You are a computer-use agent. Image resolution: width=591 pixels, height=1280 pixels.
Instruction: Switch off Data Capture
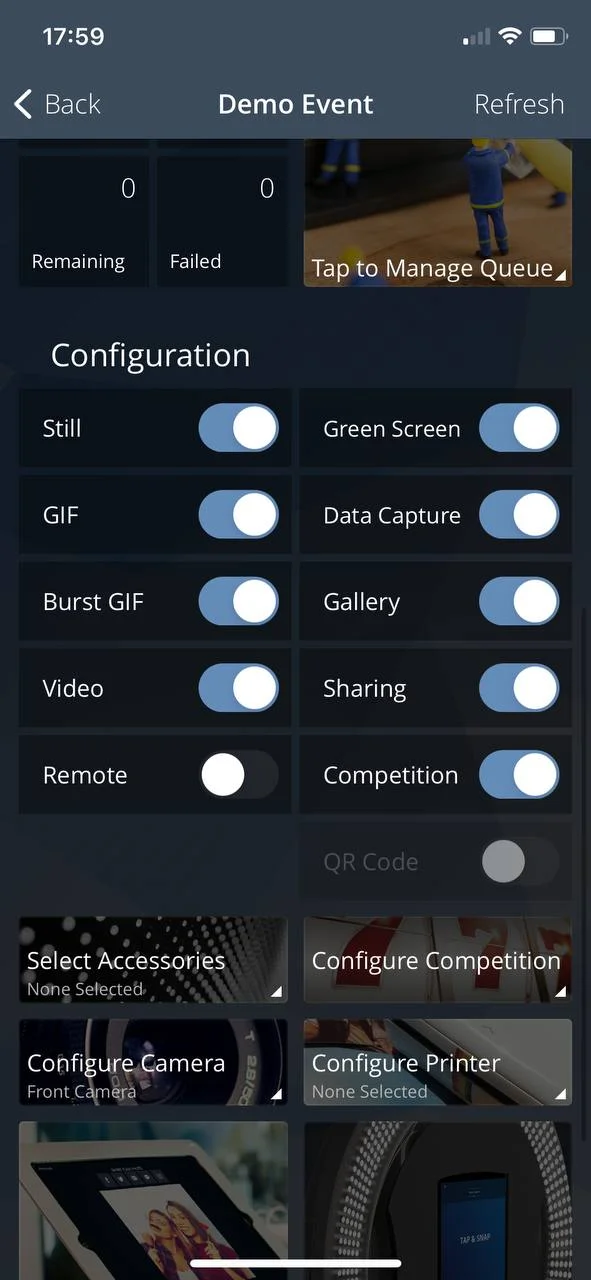pos(519,515)
